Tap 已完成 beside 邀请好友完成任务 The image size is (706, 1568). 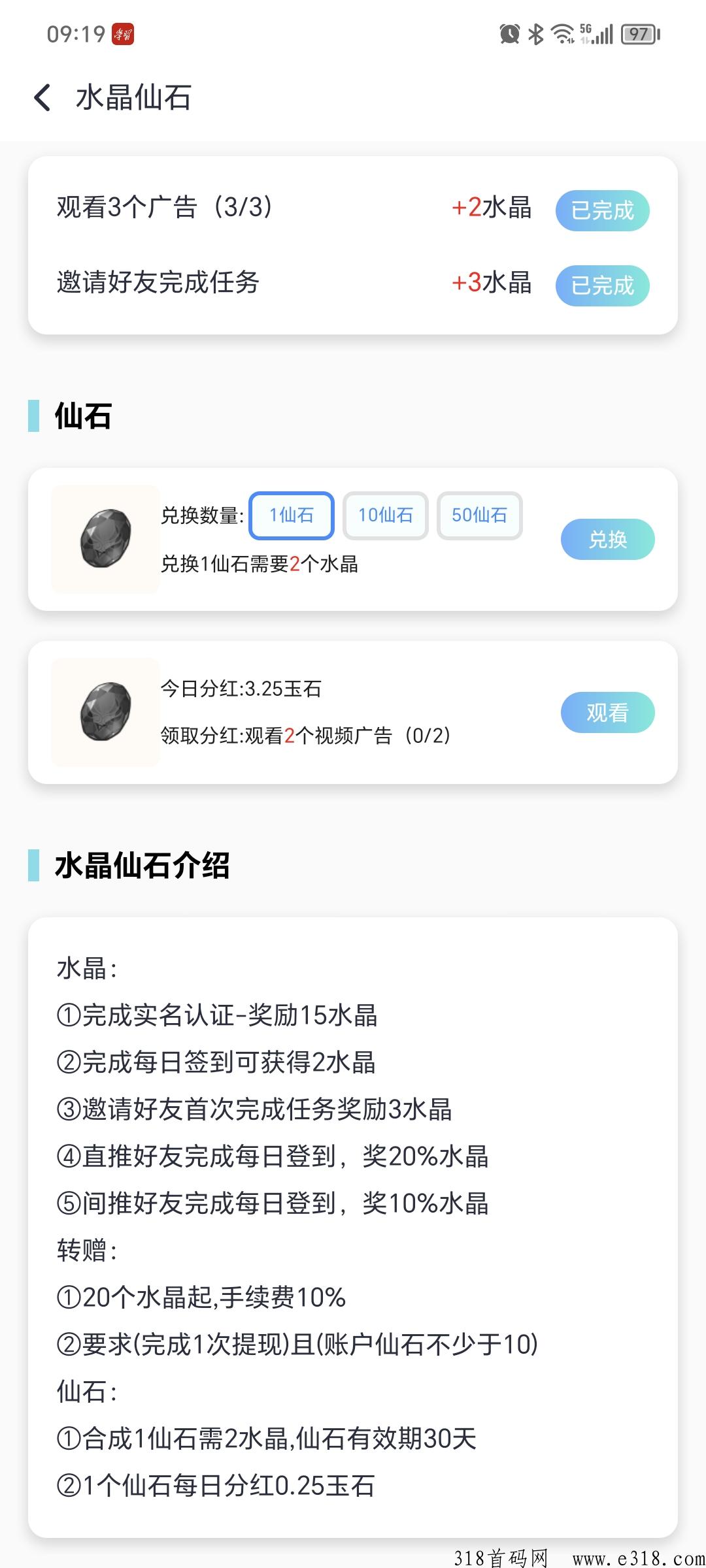coord(602,286)
